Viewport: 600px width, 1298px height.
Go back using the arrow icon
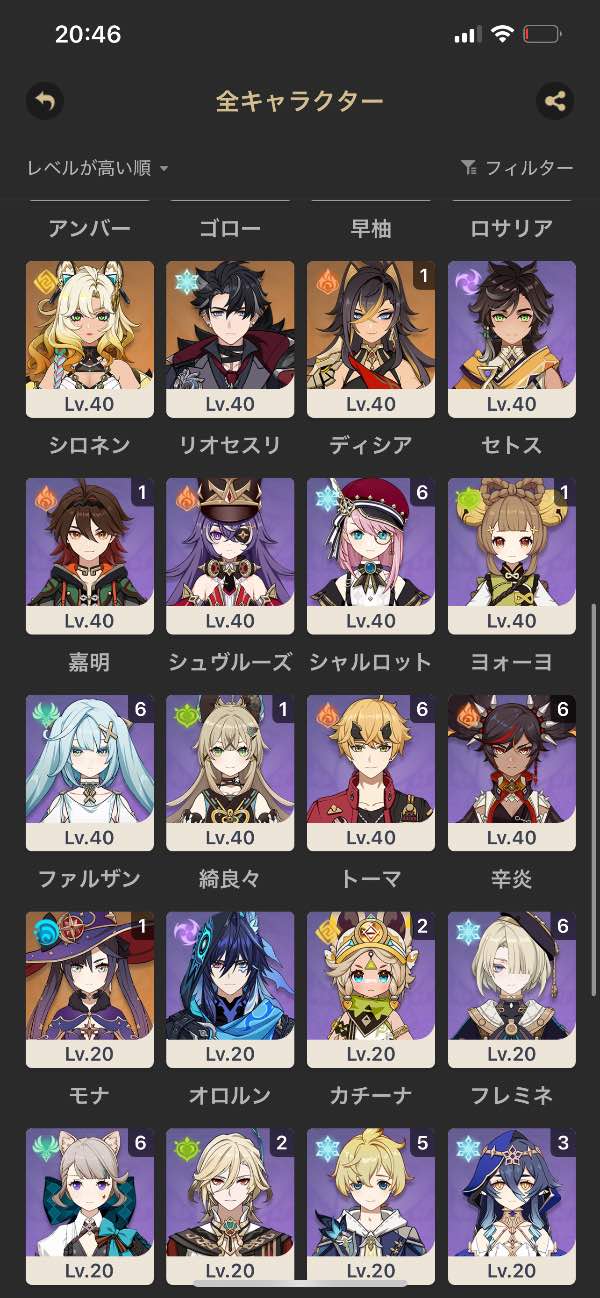(45, 101)
